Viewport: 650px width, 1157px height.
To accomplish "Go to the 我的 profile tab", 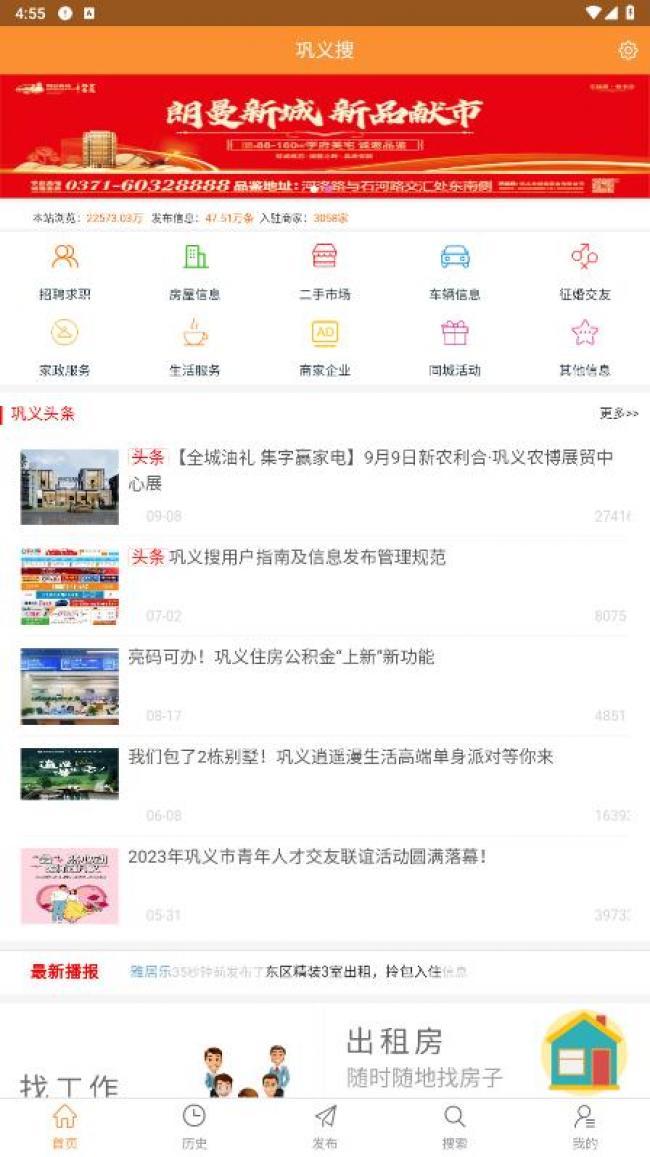I will [585, 1127].
